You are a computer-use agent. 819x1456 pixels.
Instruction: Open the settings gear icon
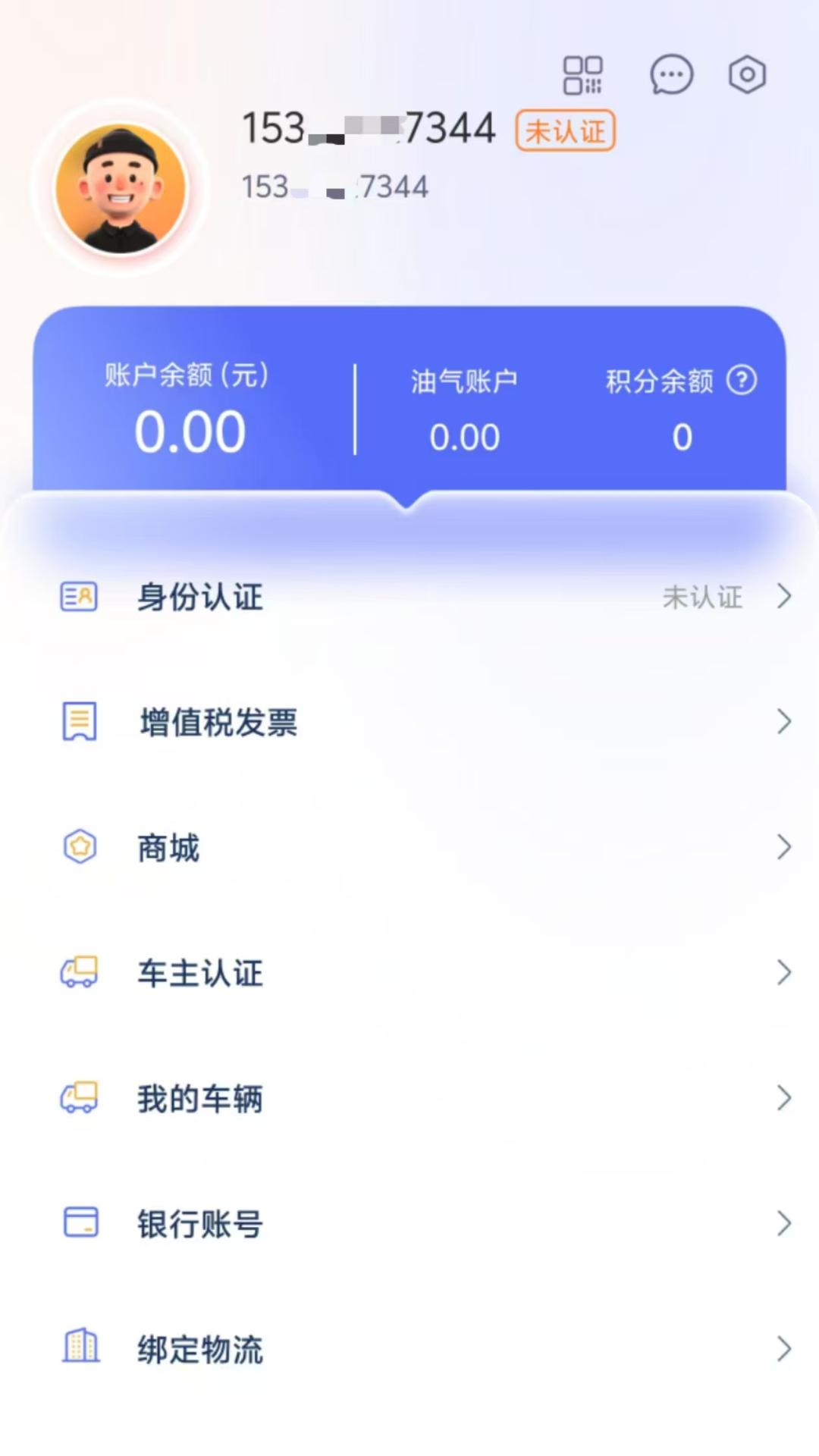(747, 74)
